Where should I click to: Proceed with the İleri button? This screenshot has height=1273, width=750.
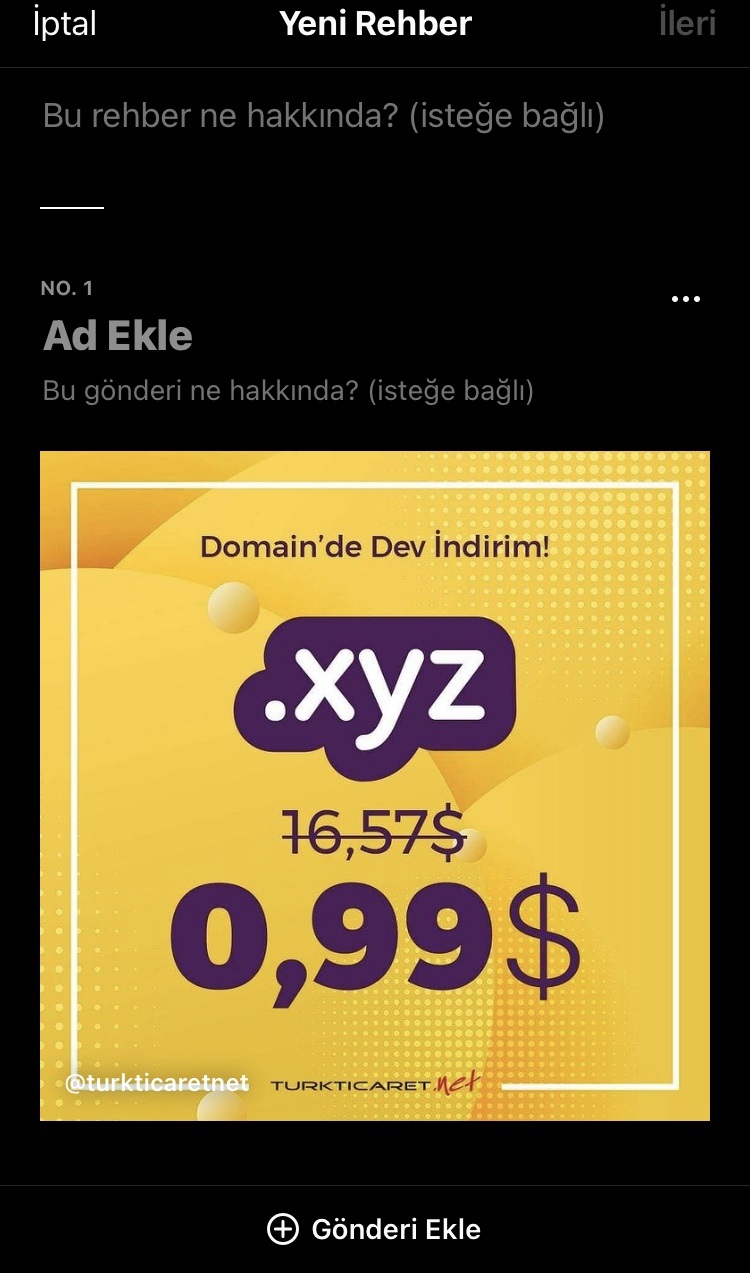tap(687, 24)
